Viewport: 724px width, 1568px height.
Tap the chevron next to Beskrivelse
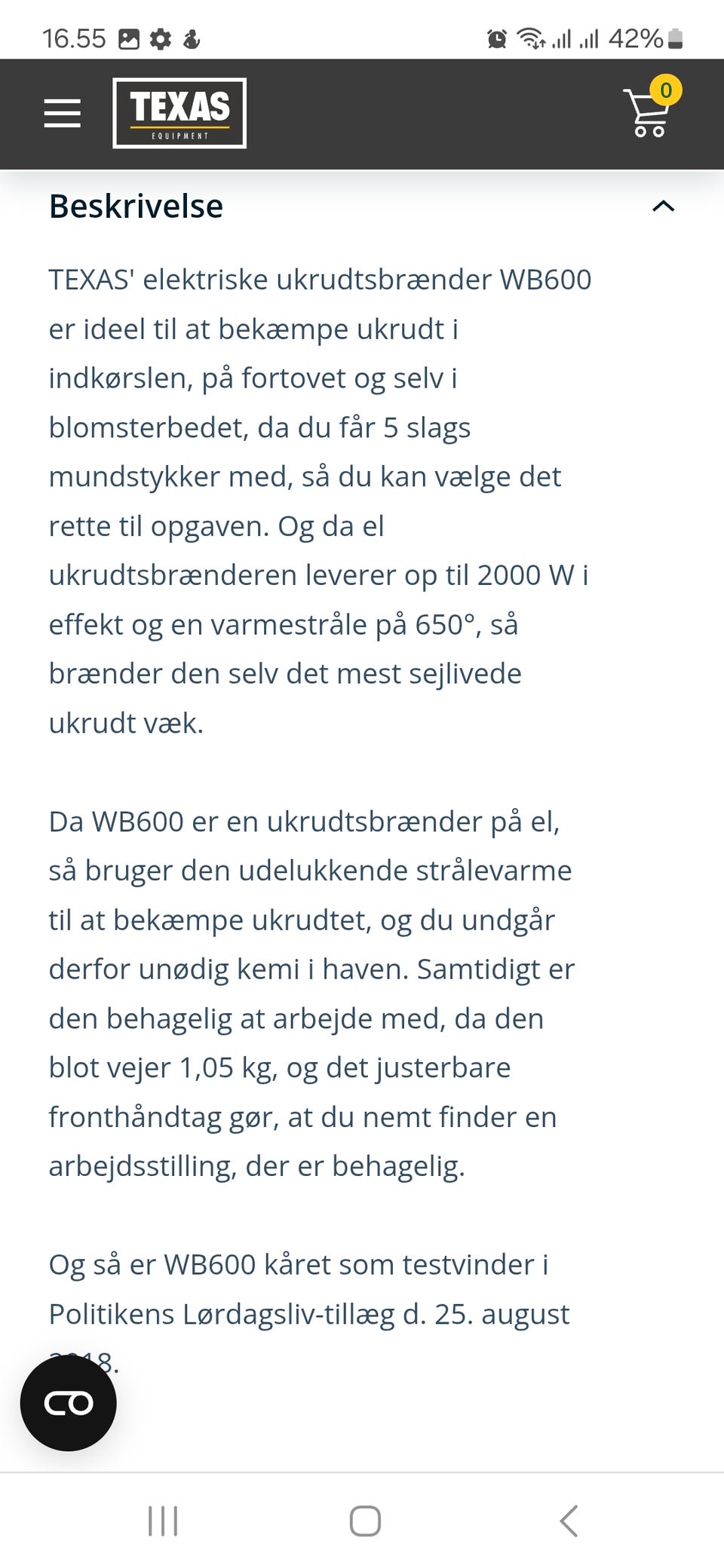click(x=662, y=206)
